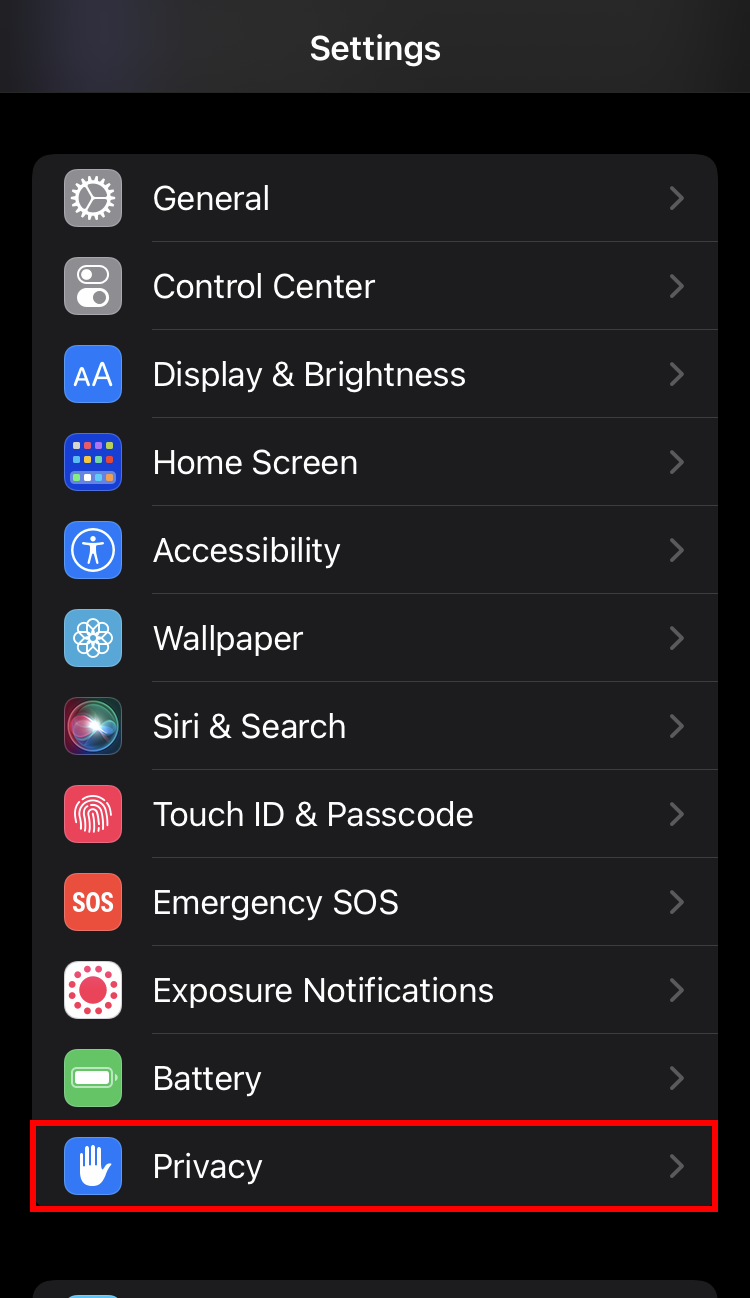Open Emergency SOS settings
The width and height of the screenshot is (750, 1298).
click(x=375, y=902)
